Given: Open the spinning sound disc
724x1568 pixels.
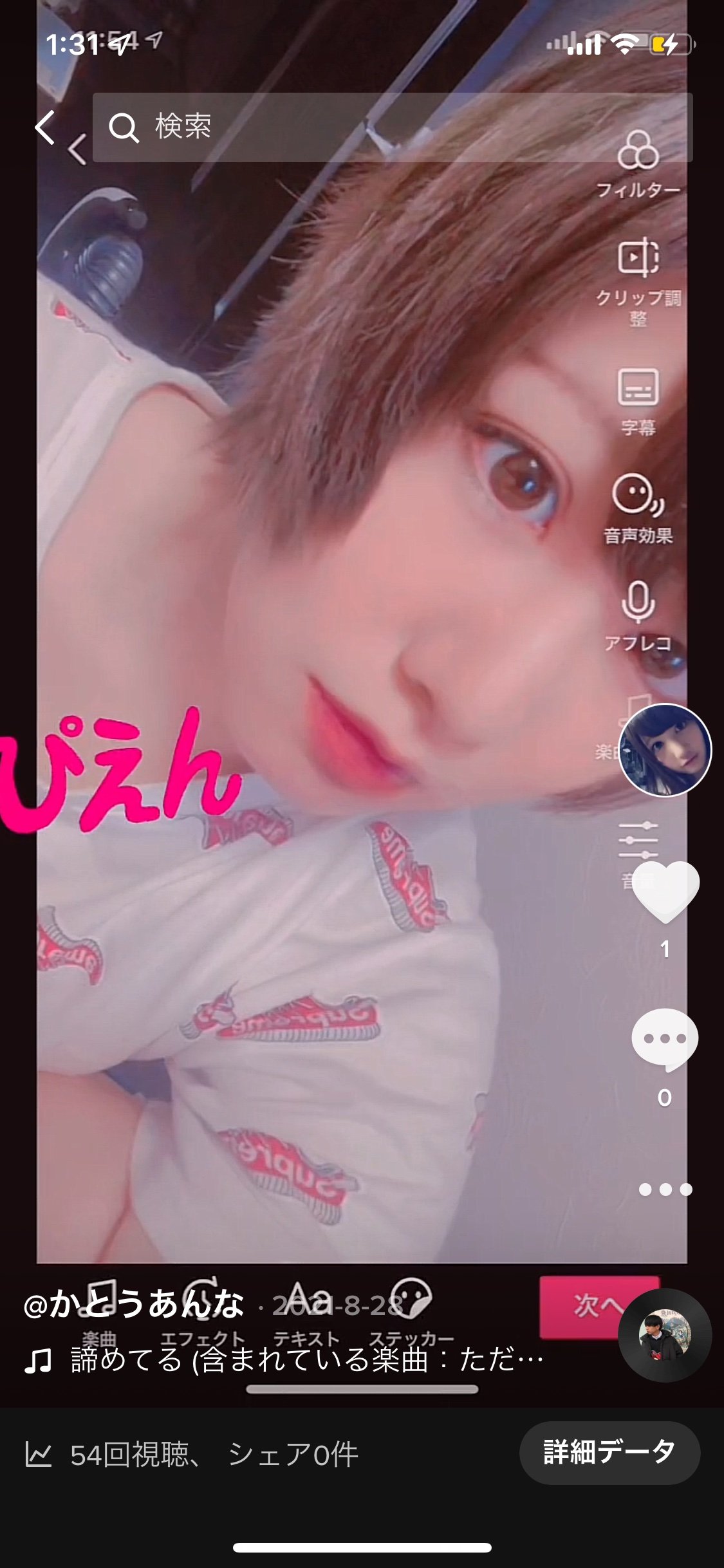Looking at the screenshot, I should [665, 1335].
